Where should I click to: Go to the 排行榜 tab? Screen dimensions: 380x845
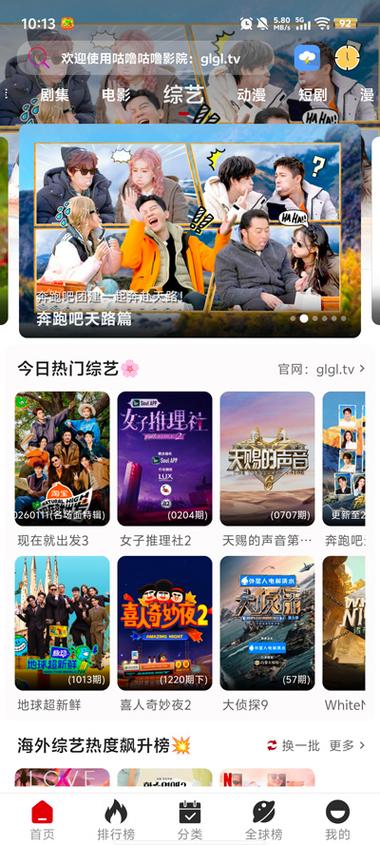(116, 820)
